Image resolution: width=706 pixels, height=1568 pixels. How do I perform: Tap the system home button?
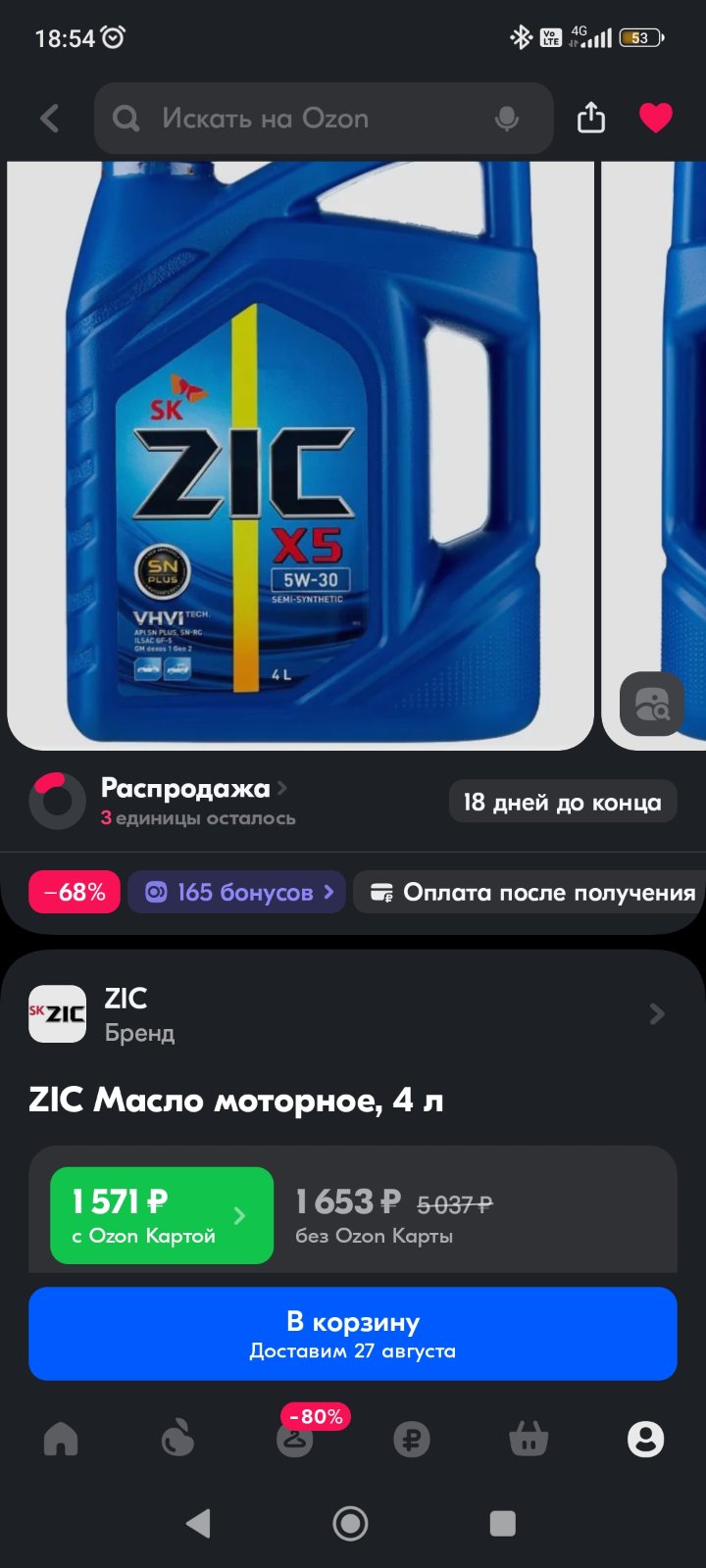[x=351, y=1523]
